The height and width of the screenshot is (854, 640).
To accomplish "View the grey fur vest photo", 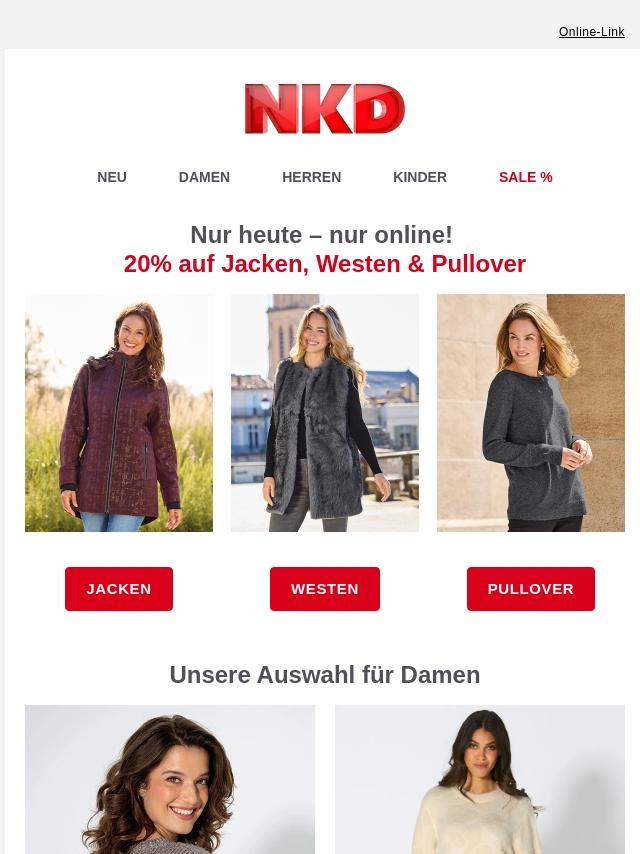I will 325,412.
